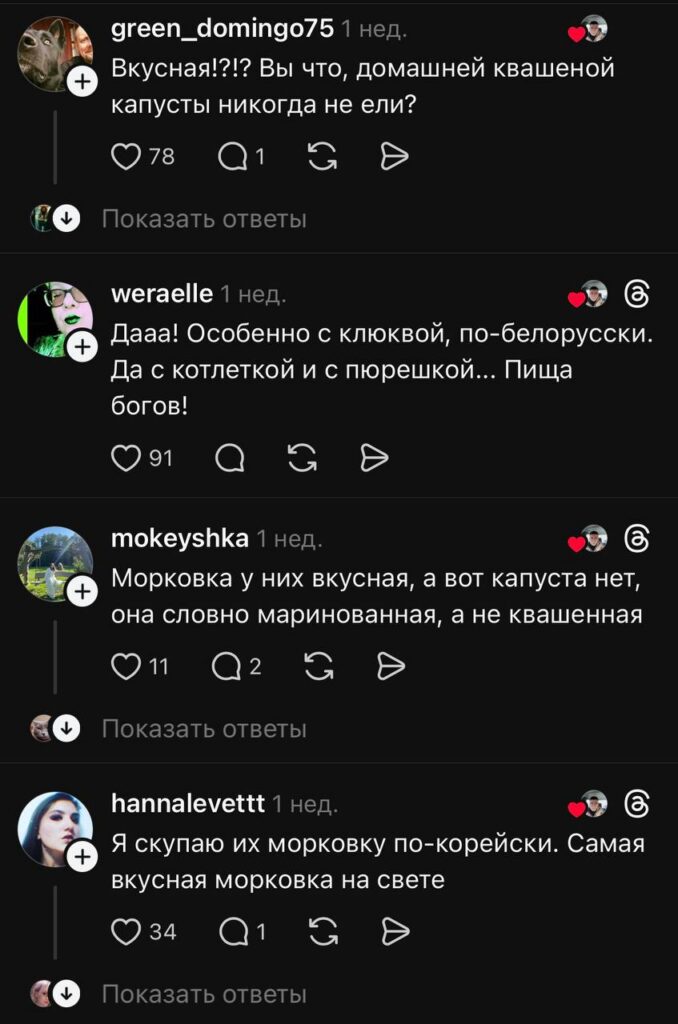Share green_domingo75's comment via send icon
678x1024 pixels.
pos(396,156)
